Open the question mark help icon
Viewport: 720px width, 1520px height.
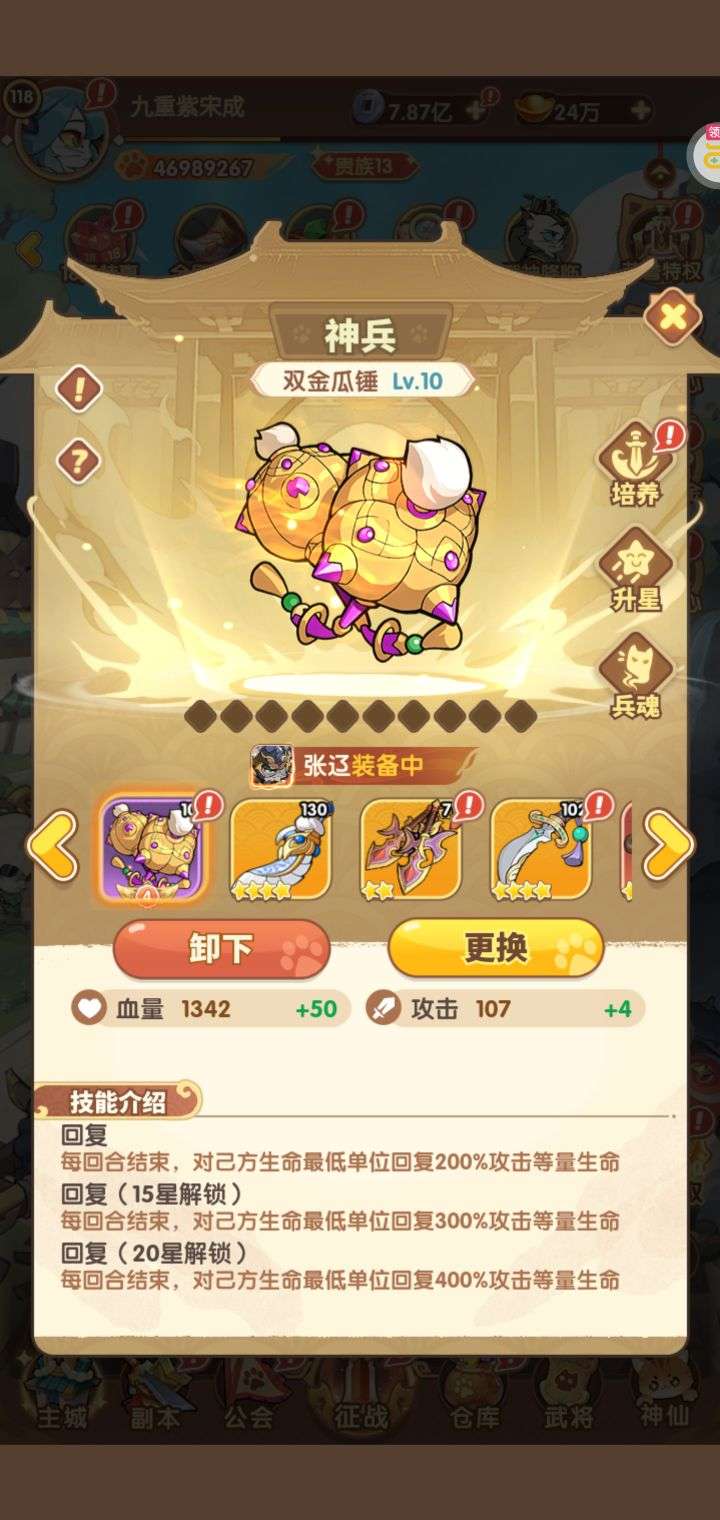[78, 461]
